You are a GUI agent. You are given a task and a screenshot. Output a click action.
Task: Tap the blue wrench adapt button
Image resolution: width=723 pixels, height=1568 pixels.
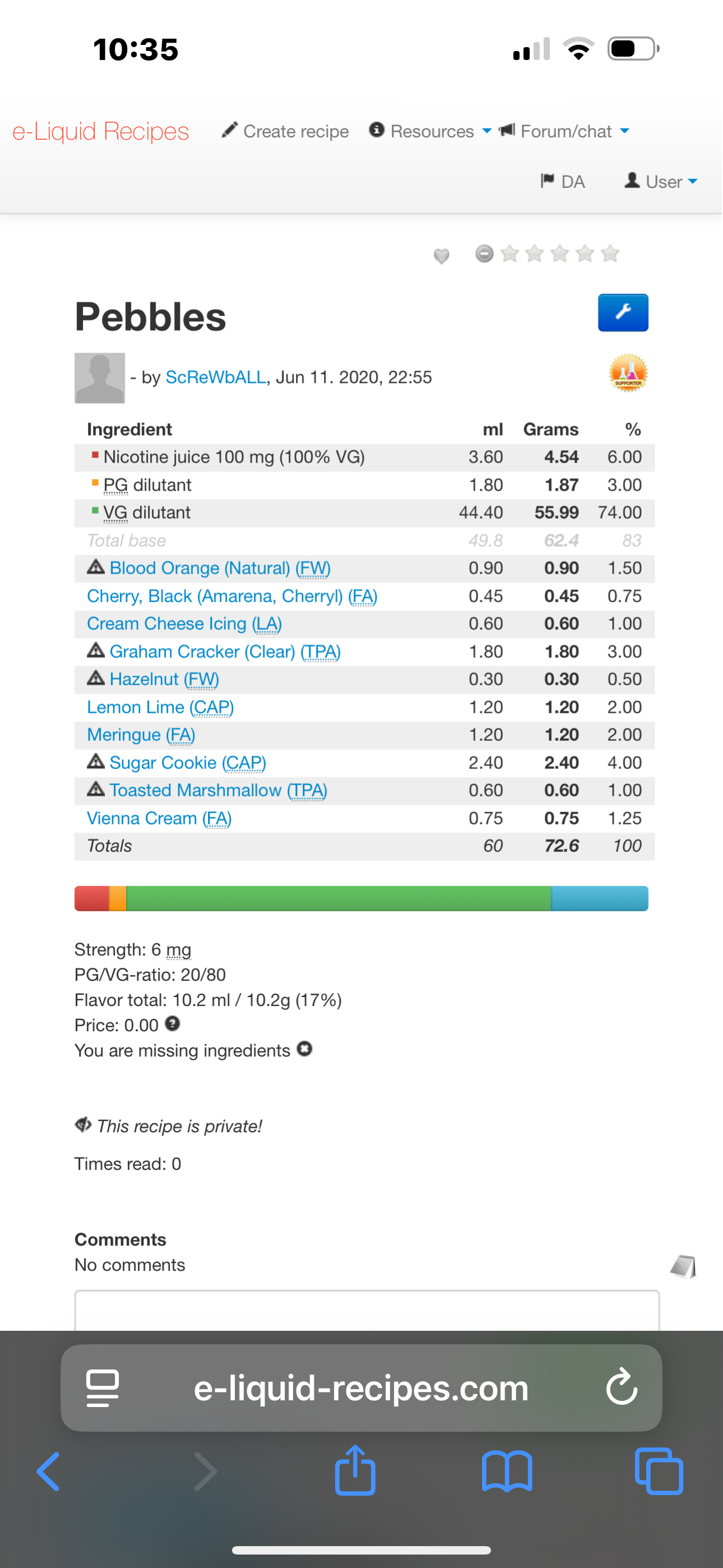[x=623, y=313]
